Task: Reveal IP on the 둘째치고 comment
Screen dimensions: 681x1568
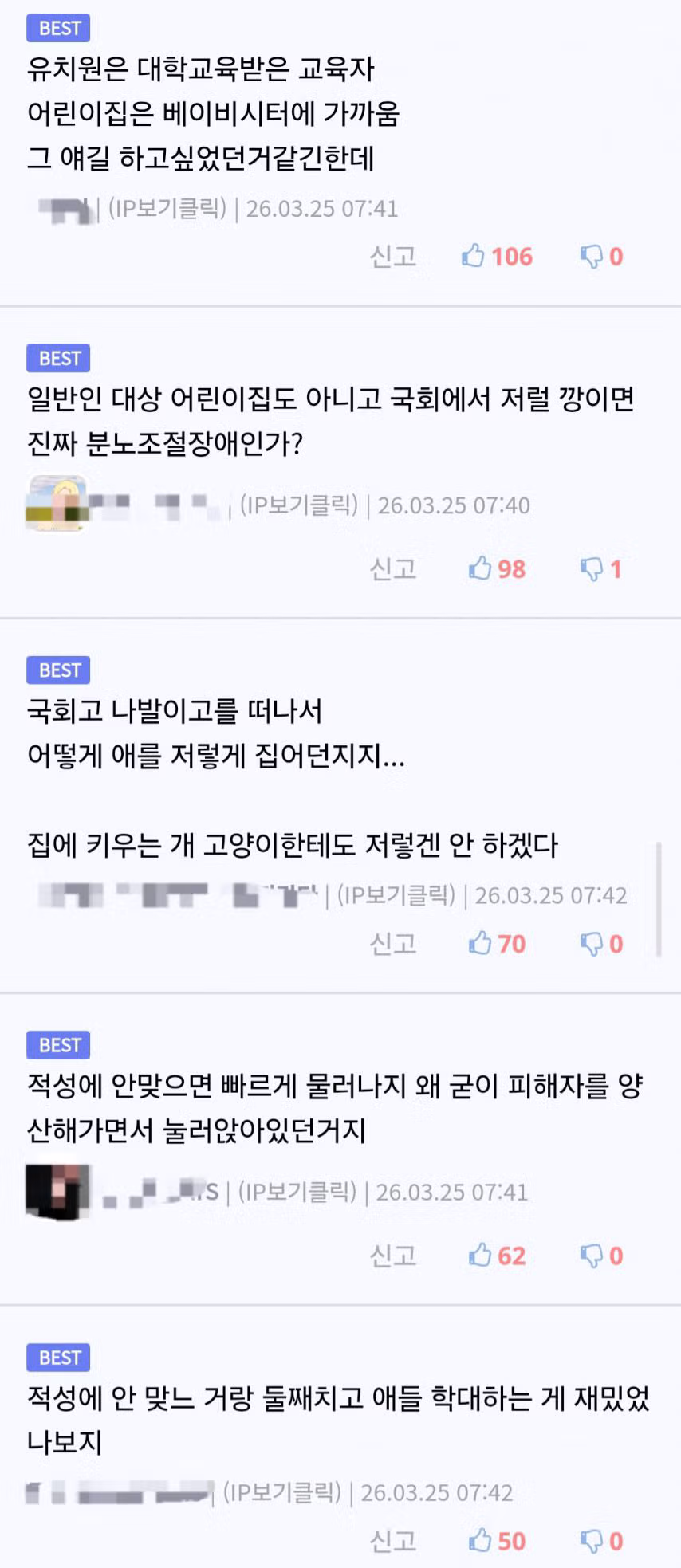Action: click(x=282, y=1491)
